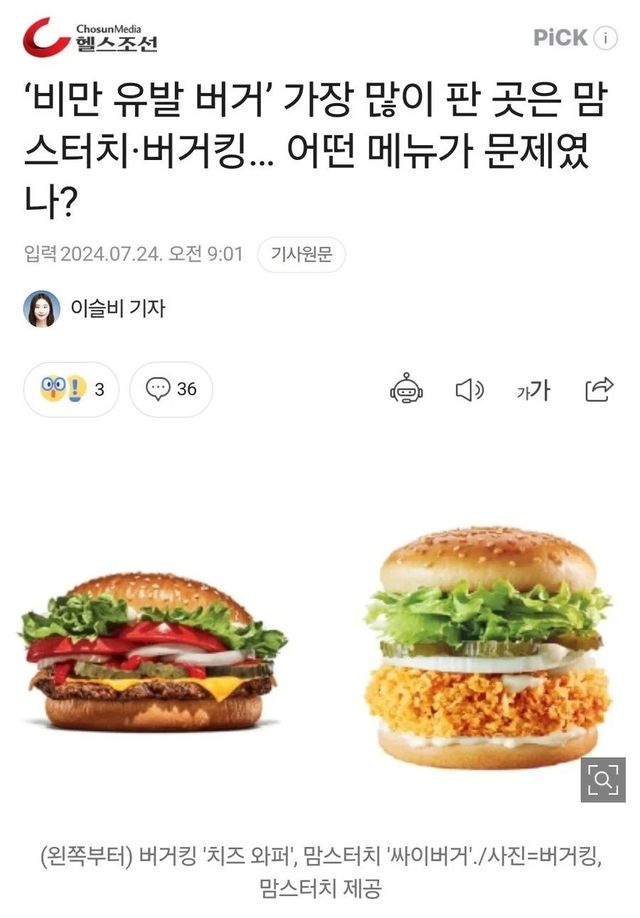Open the 36 comments
This screenshot has height=918, width=640.
coord(171,389)
